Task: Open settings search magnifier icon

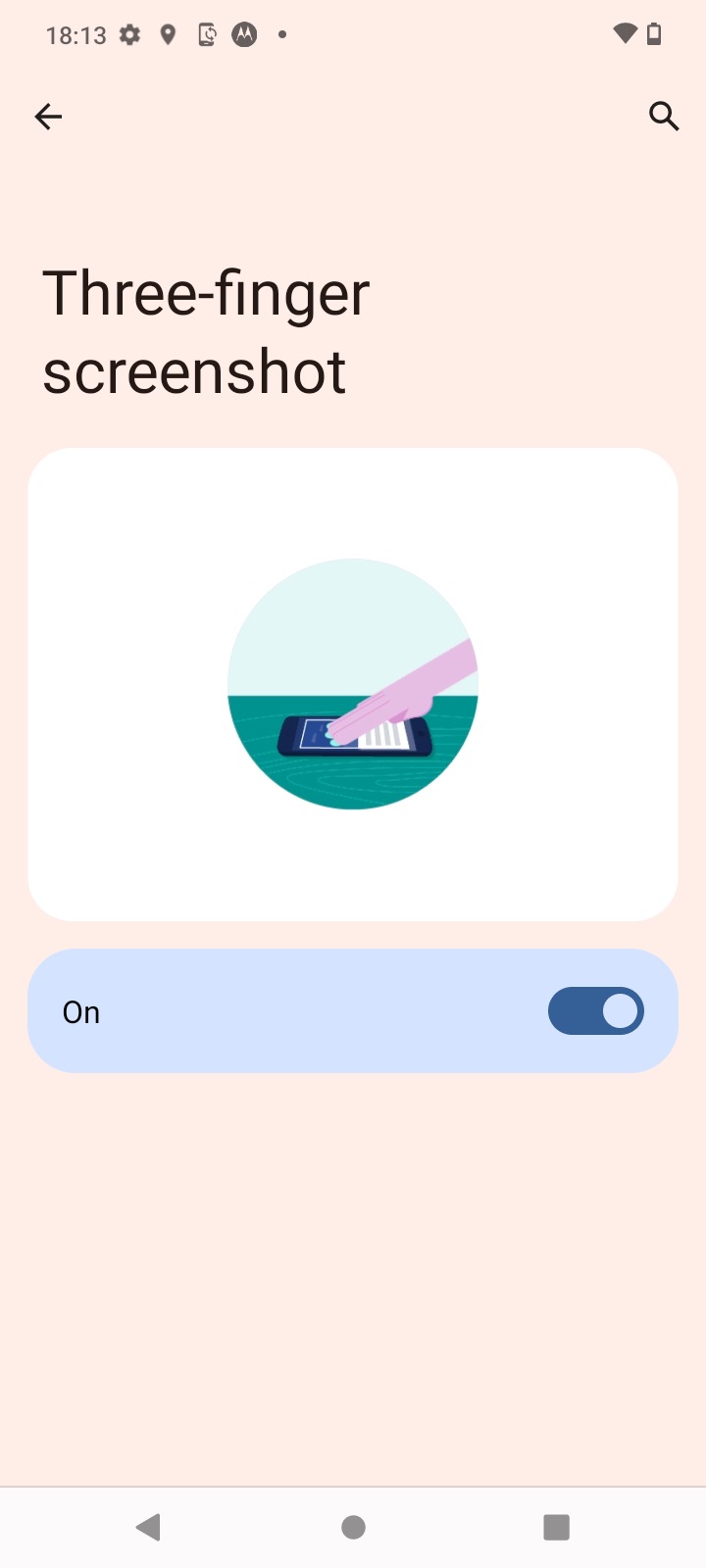Action: (664, 117)
